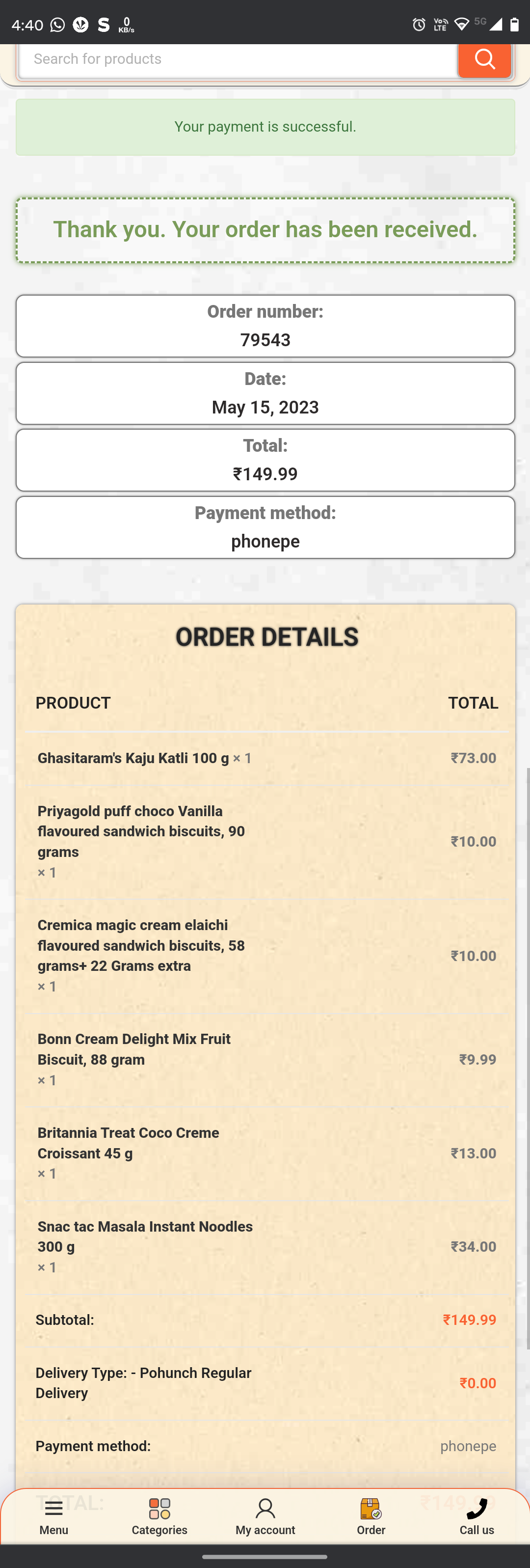Tap the orange search button
Screen dimensions: 530x1568
click(484, 59)
